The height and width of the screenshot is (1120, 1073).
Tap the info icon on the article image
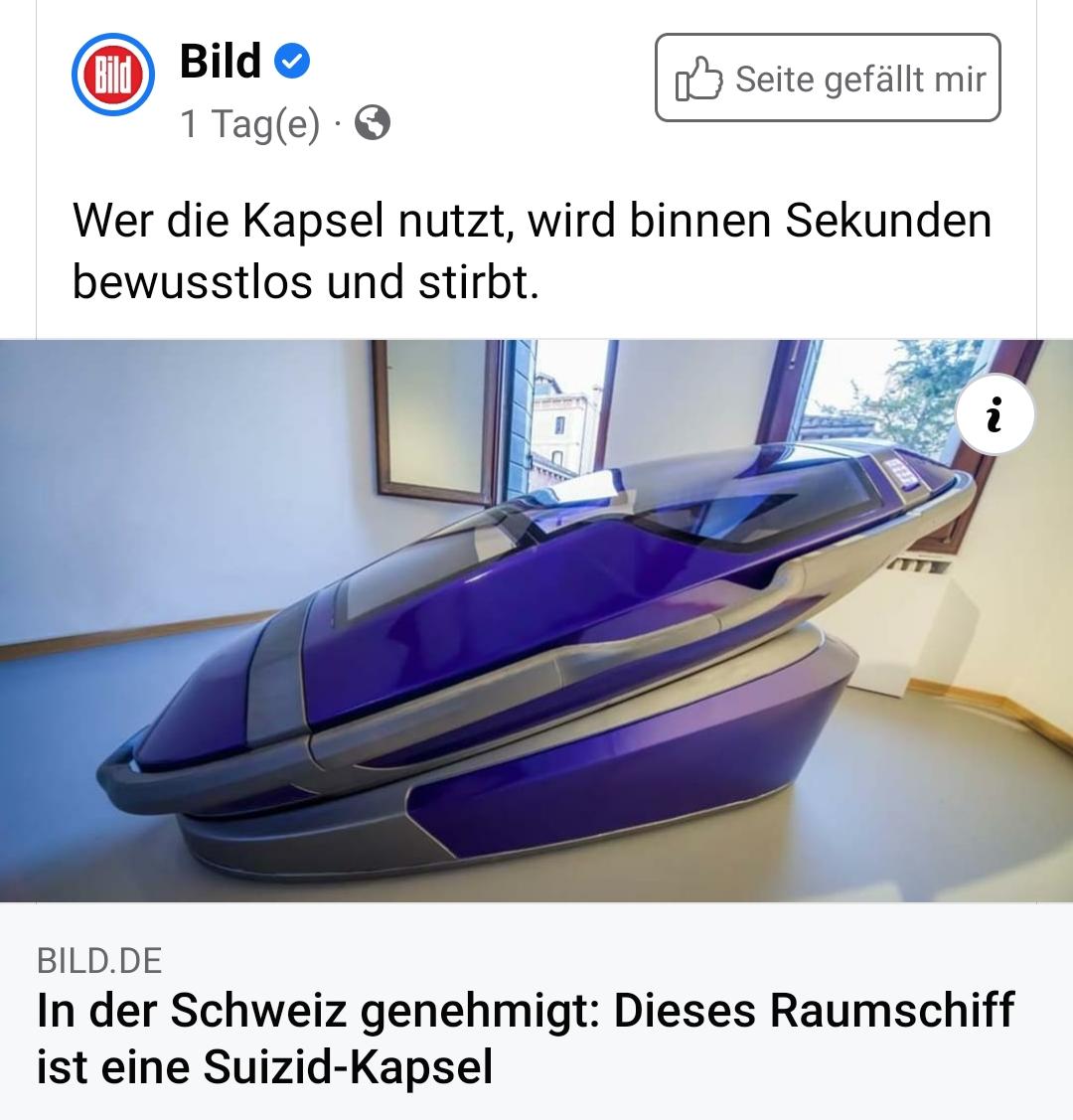pyautogui.click(x=995, y=414)
